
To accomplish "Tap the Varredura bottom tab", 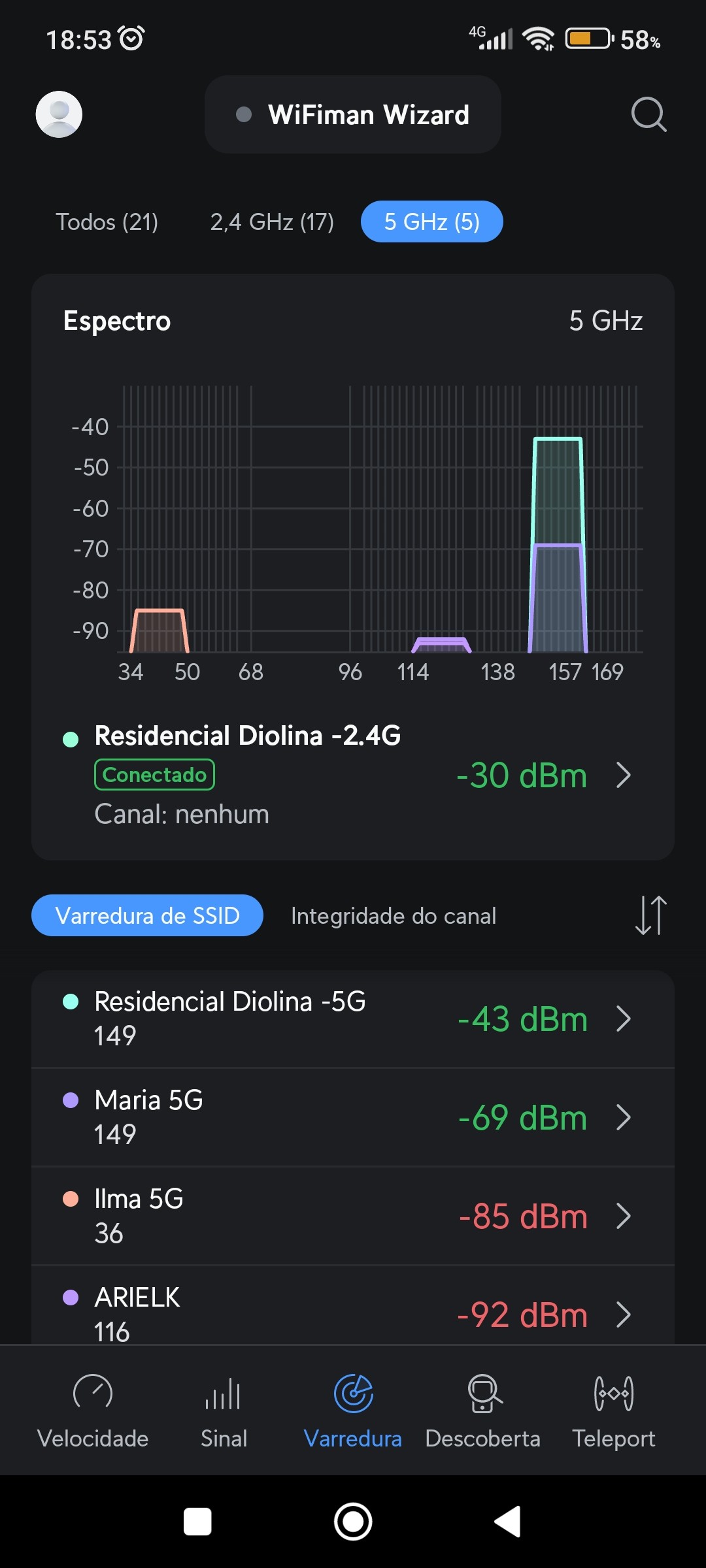I will tap(353, 1410).
